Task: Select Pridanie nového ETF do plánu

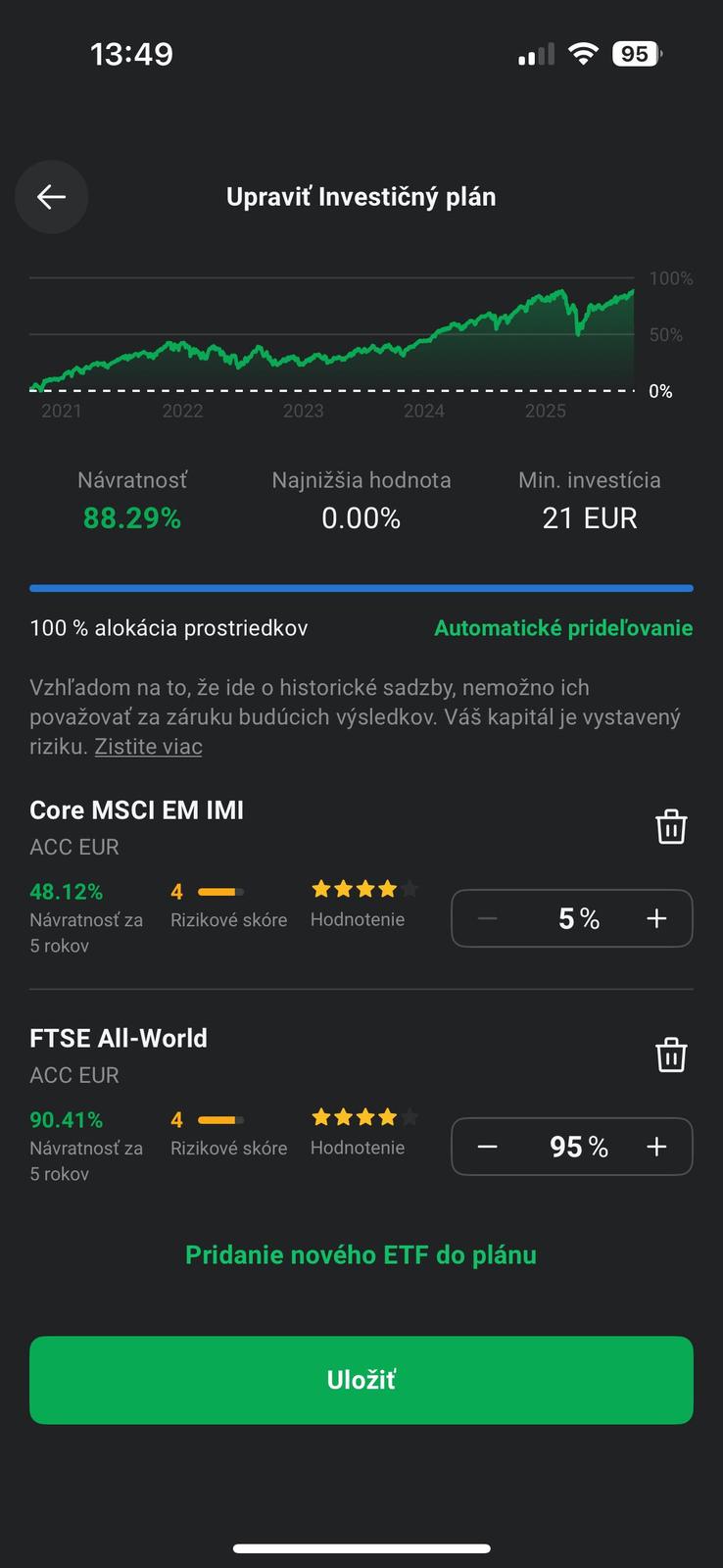Action: (x=361, y=1255)
